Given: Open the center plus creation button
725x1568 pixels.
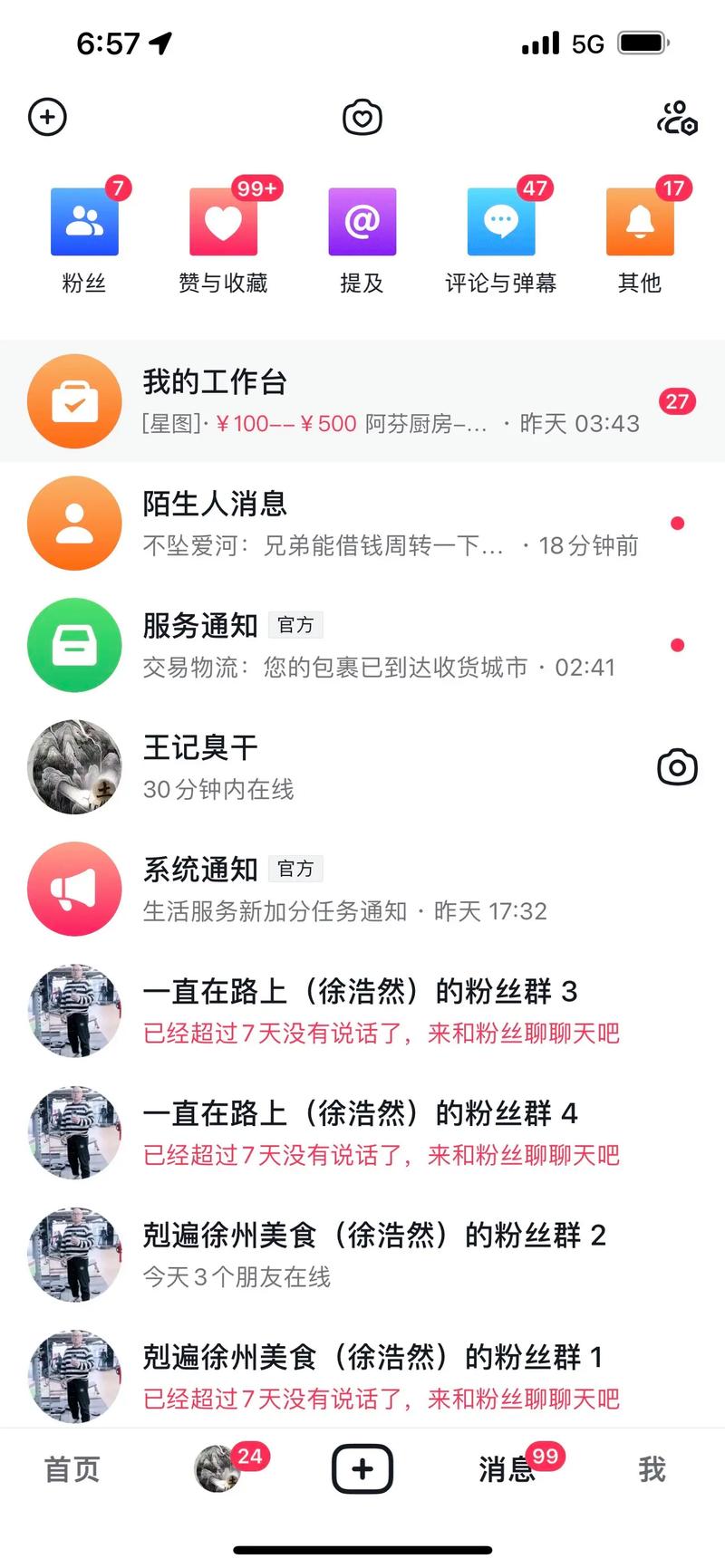Looking at the screenshot, I should coord(362,1469).
